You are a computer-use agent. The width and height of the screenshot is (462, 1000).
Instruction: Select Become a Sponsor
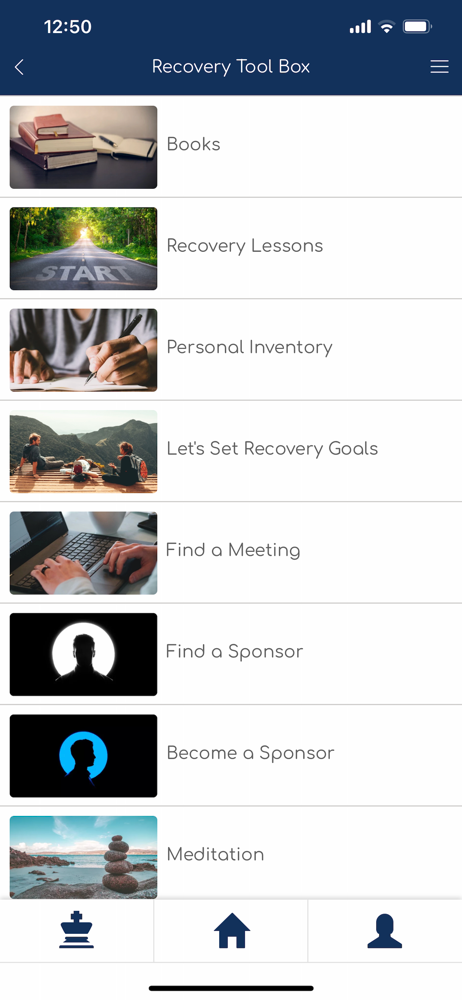(x=231, y=755)
